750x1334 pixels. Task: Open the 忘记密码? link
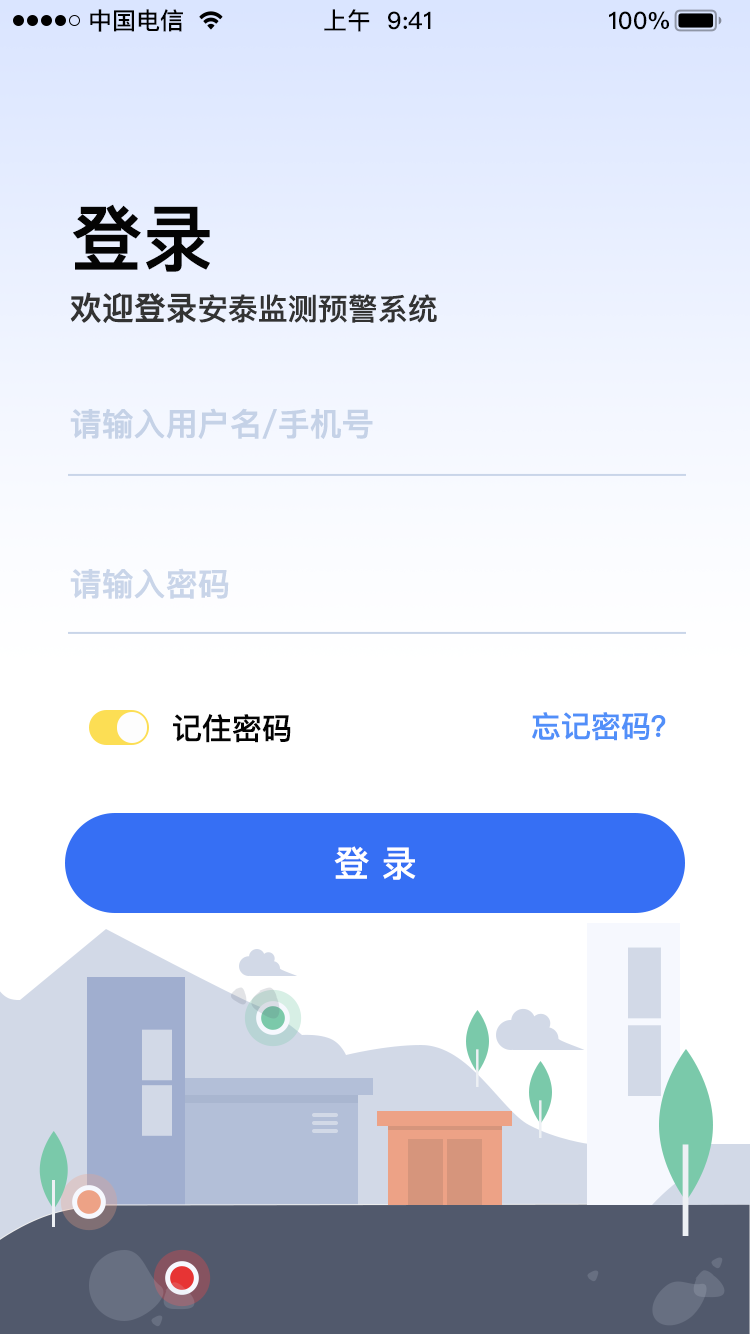click(598, 727)
